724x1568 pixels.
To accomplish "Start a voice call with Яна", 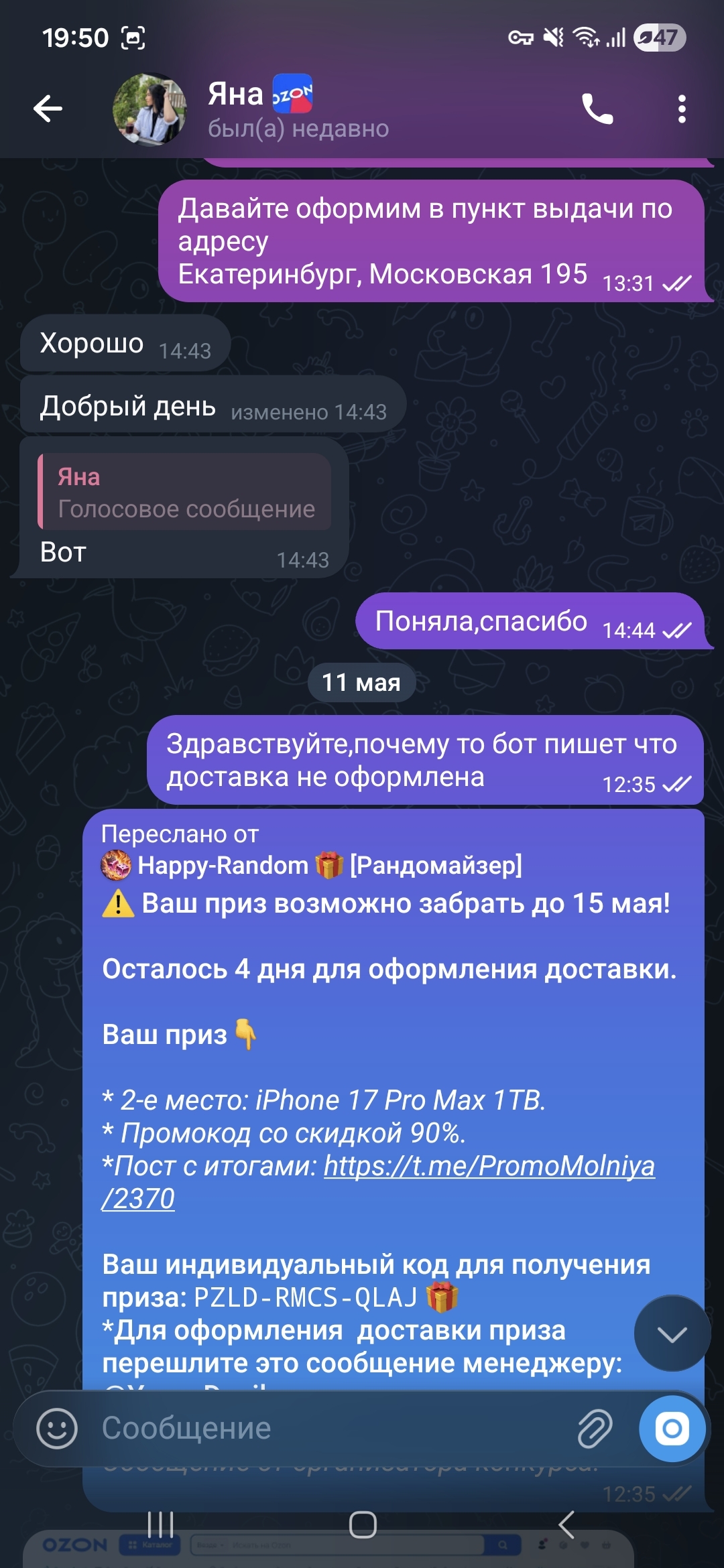I will [597, 109].
